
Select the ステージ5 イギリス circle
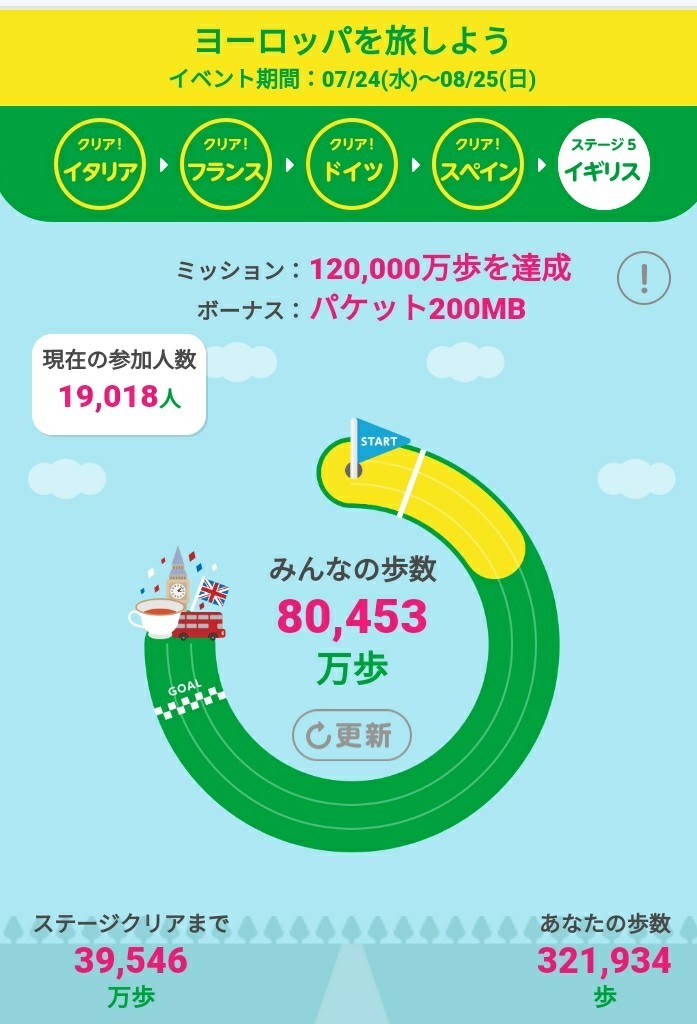(x=603, y=165)
